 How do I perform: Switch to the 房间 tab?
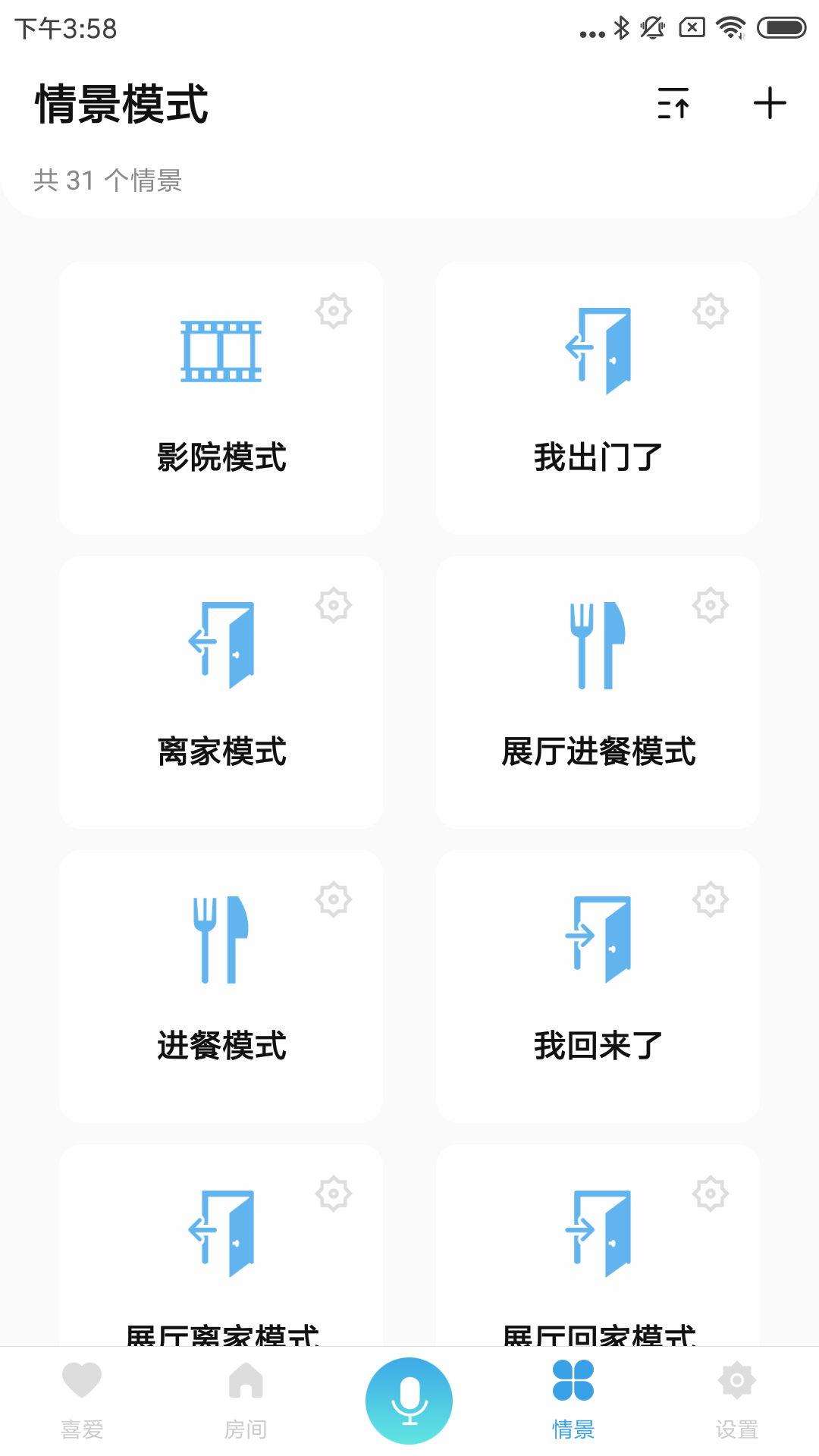pos(246,1399)
